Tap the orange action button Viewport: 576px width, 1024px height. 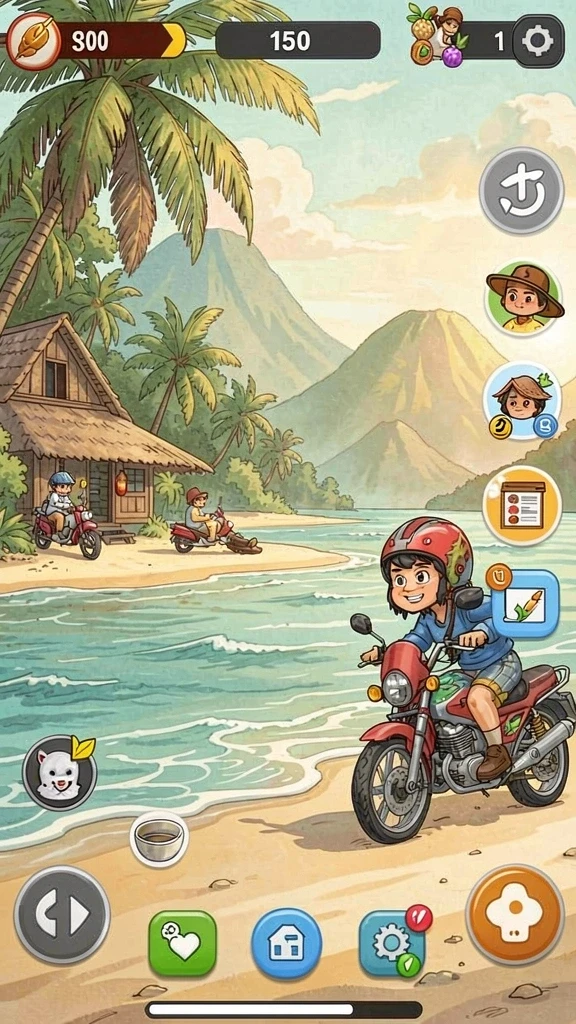point(515,914)
